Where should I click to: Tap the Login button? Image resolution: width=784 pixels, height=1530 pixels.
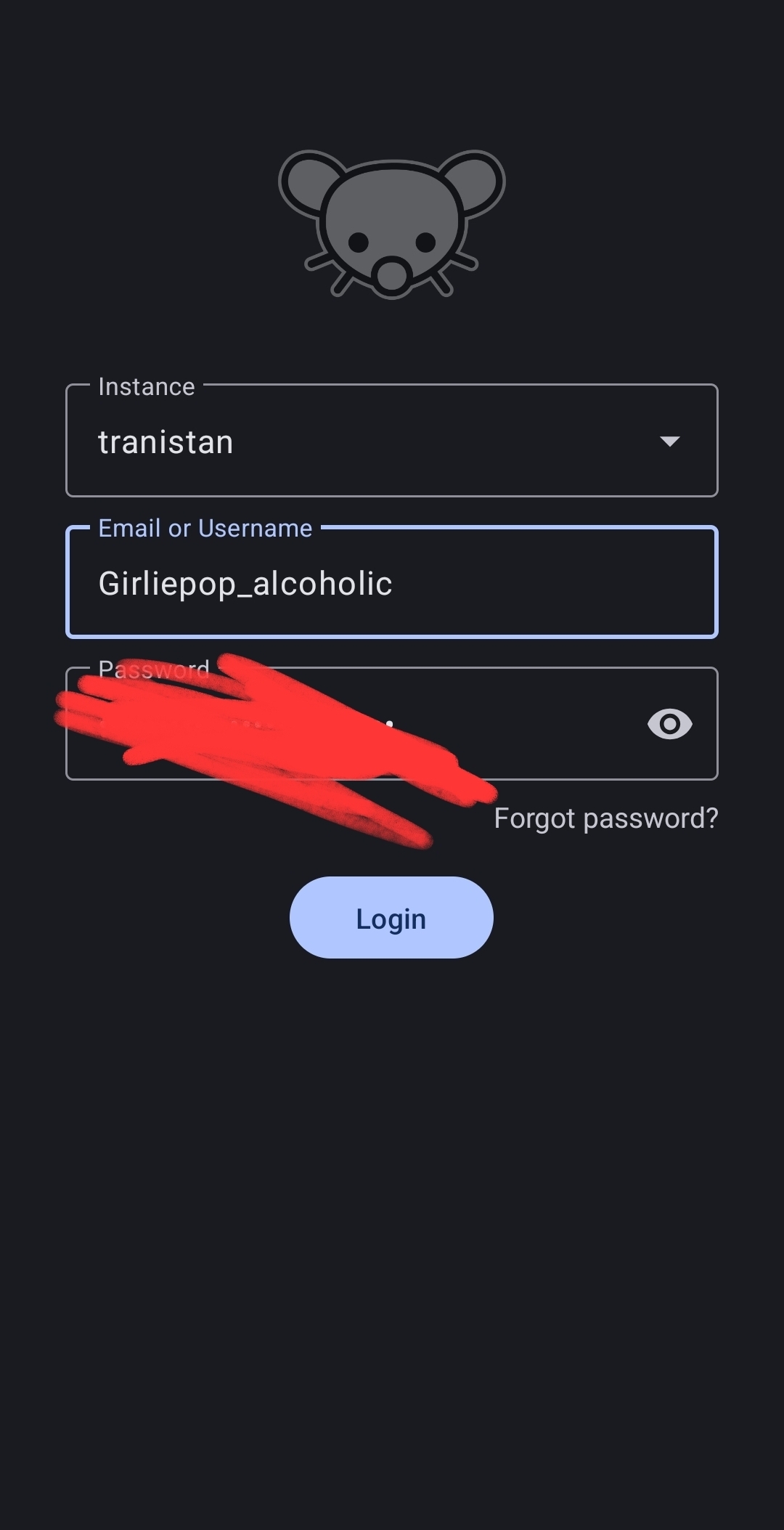pos(391,918)
